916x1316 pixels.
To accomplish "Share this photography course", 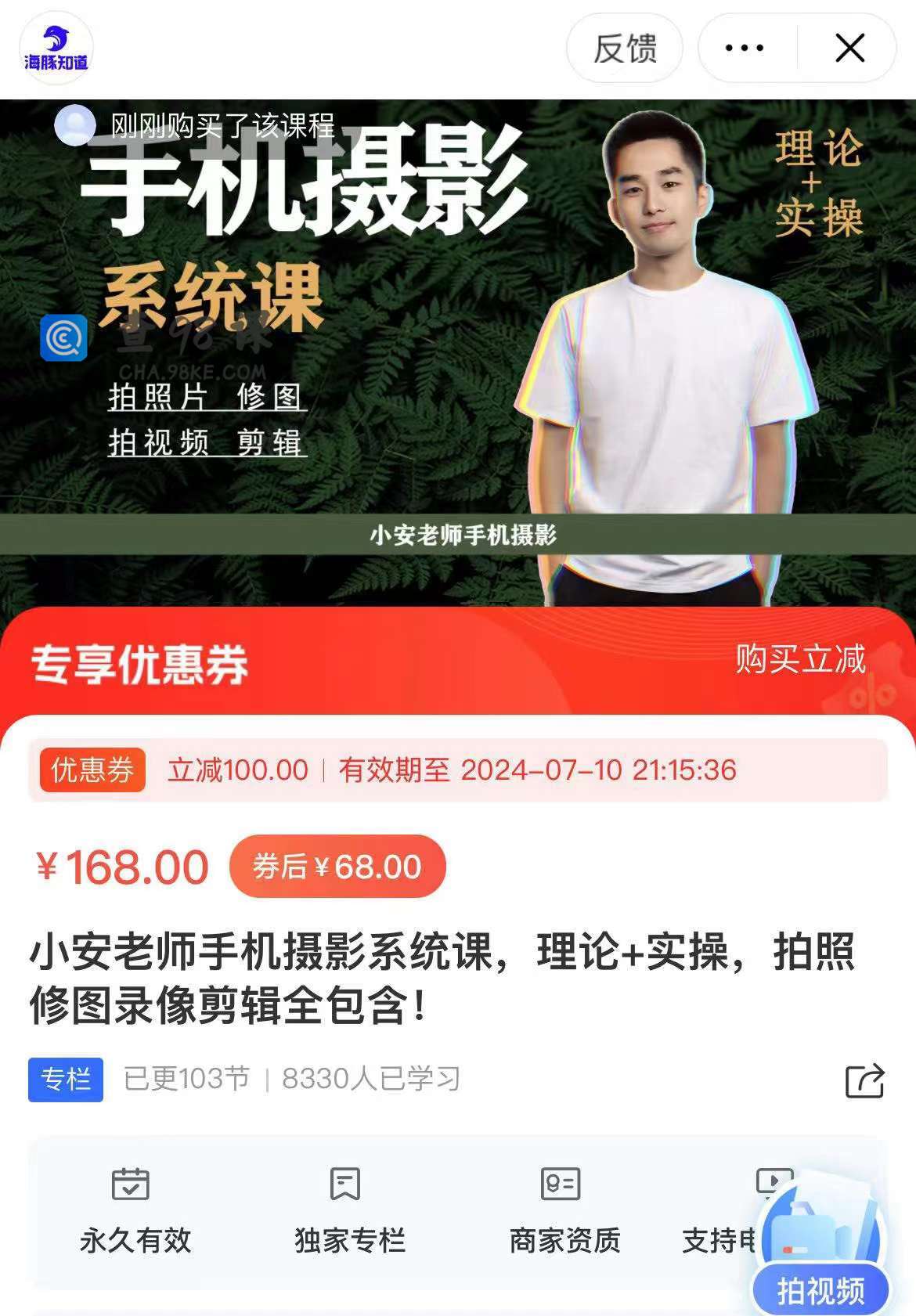I will 864,1080.
